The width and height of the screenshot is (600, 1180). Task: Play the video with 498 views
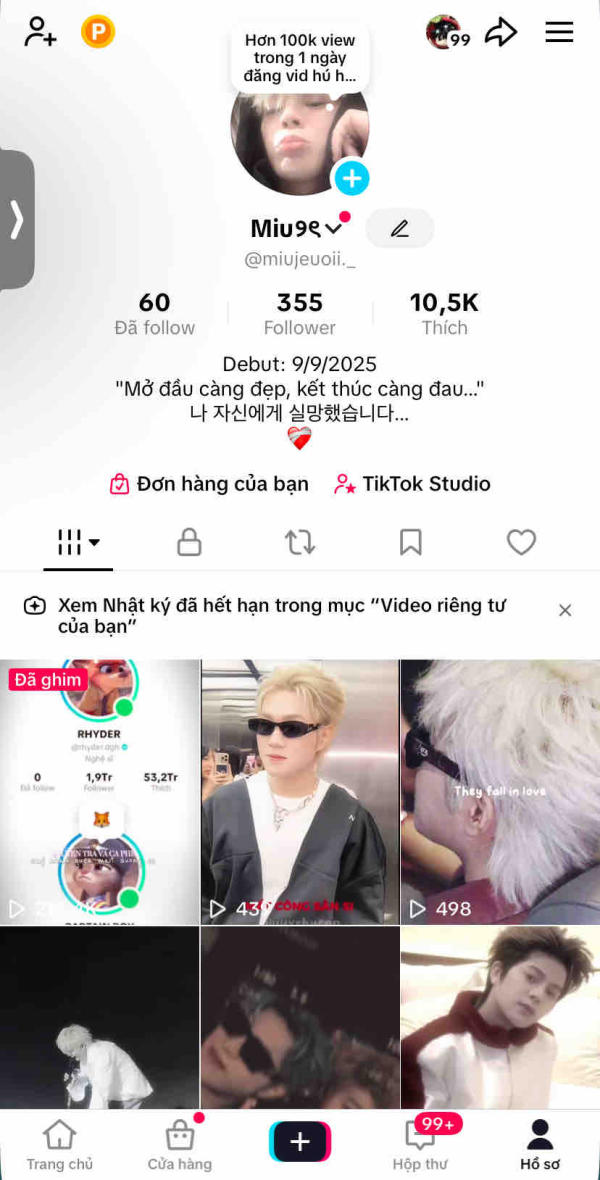coord(500,792)
